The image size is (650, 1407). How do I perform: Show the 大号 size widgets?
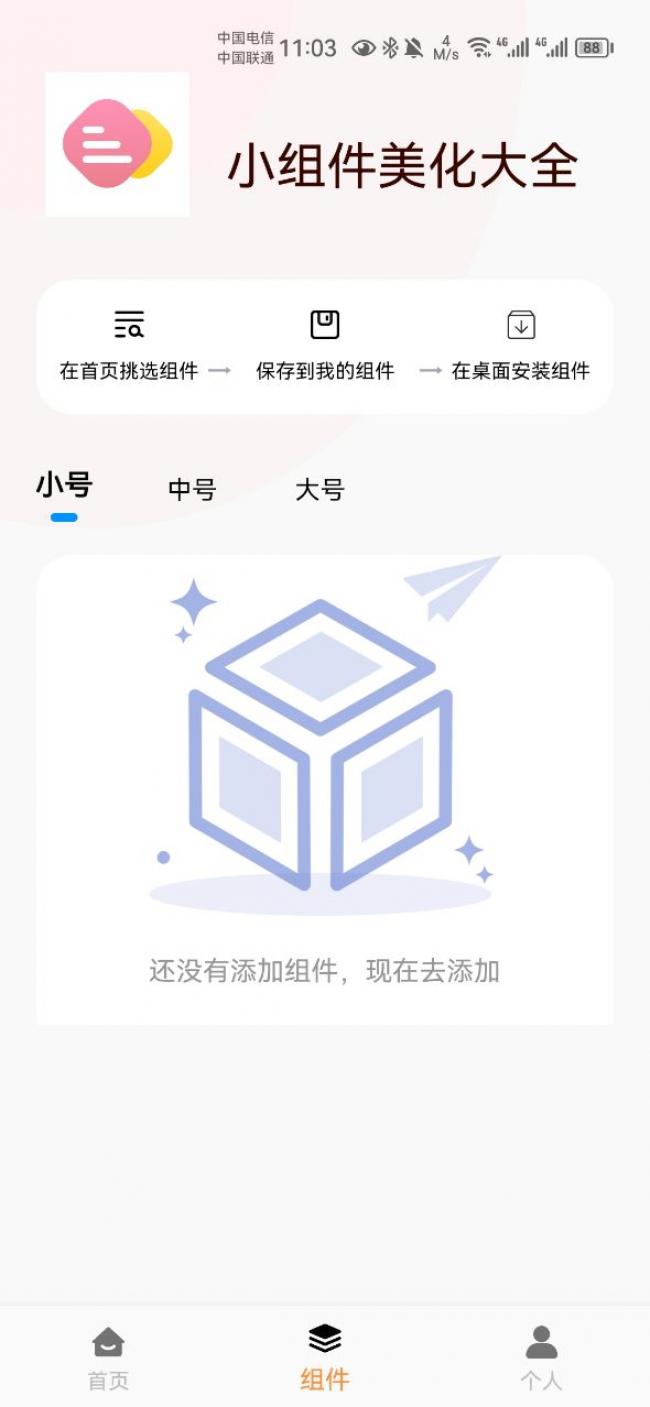click(319, 490)
